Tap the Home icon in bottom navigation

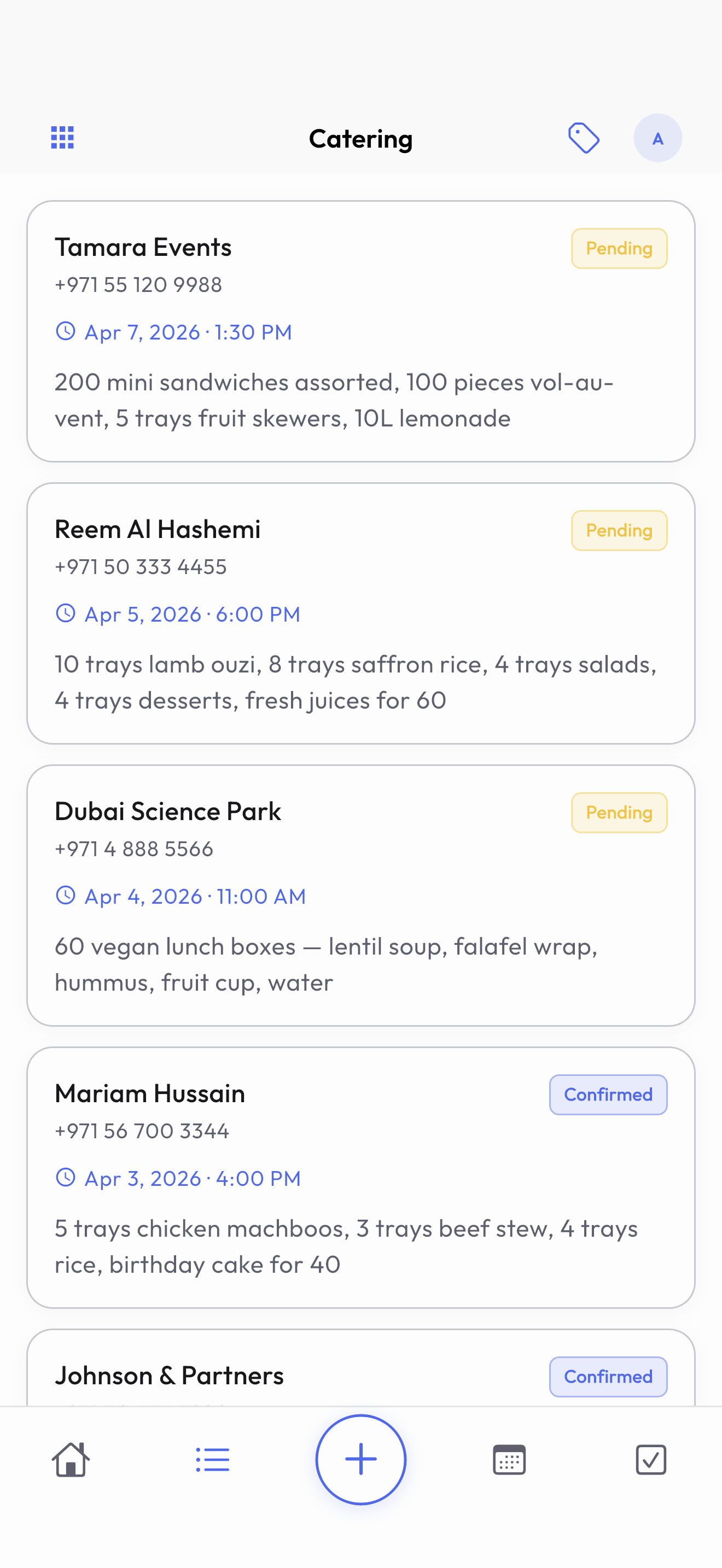pyautogui.click(x=71, y=1459)
